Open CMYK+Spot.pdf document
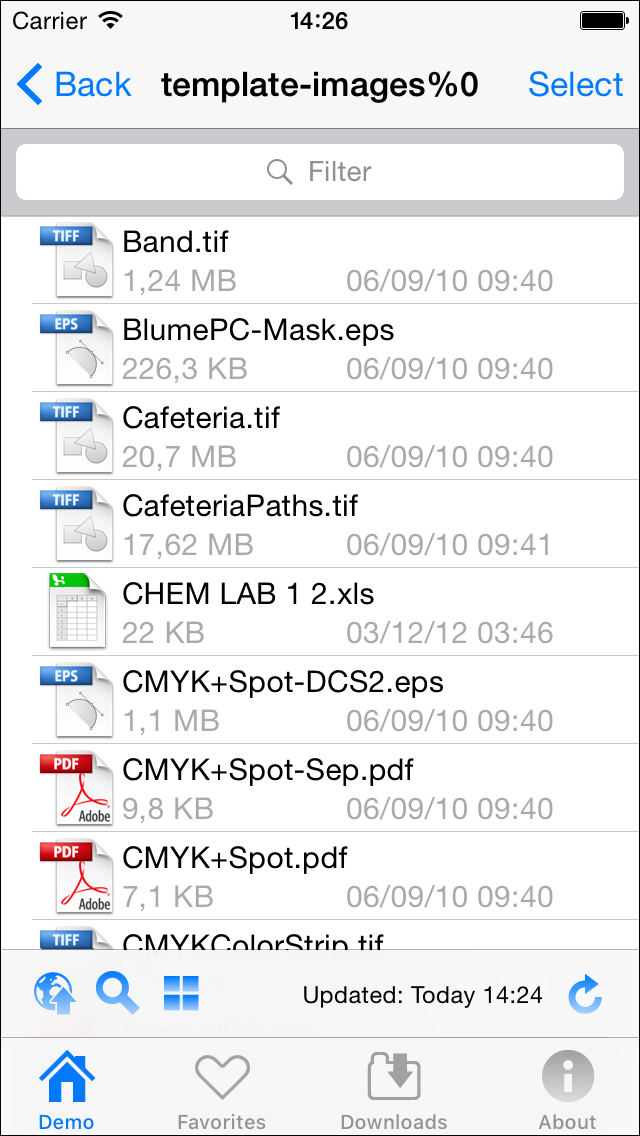Image resolution: width=640 pixels, height=1136 pixels. click(x=320, y=876)
